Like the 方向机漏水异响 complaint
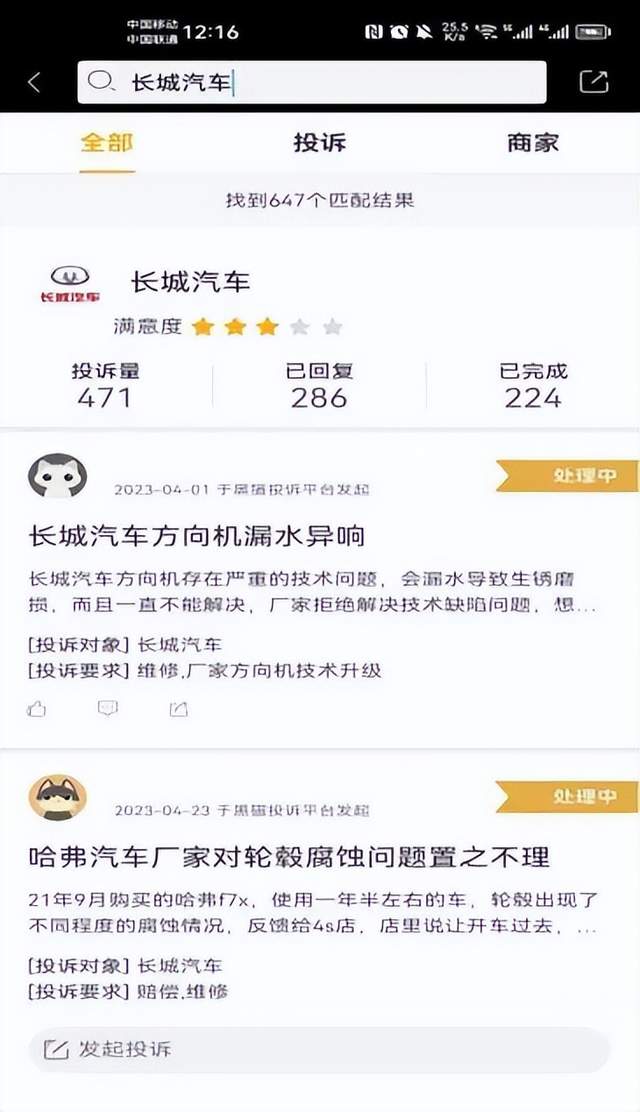 click(x=37, y=709)
